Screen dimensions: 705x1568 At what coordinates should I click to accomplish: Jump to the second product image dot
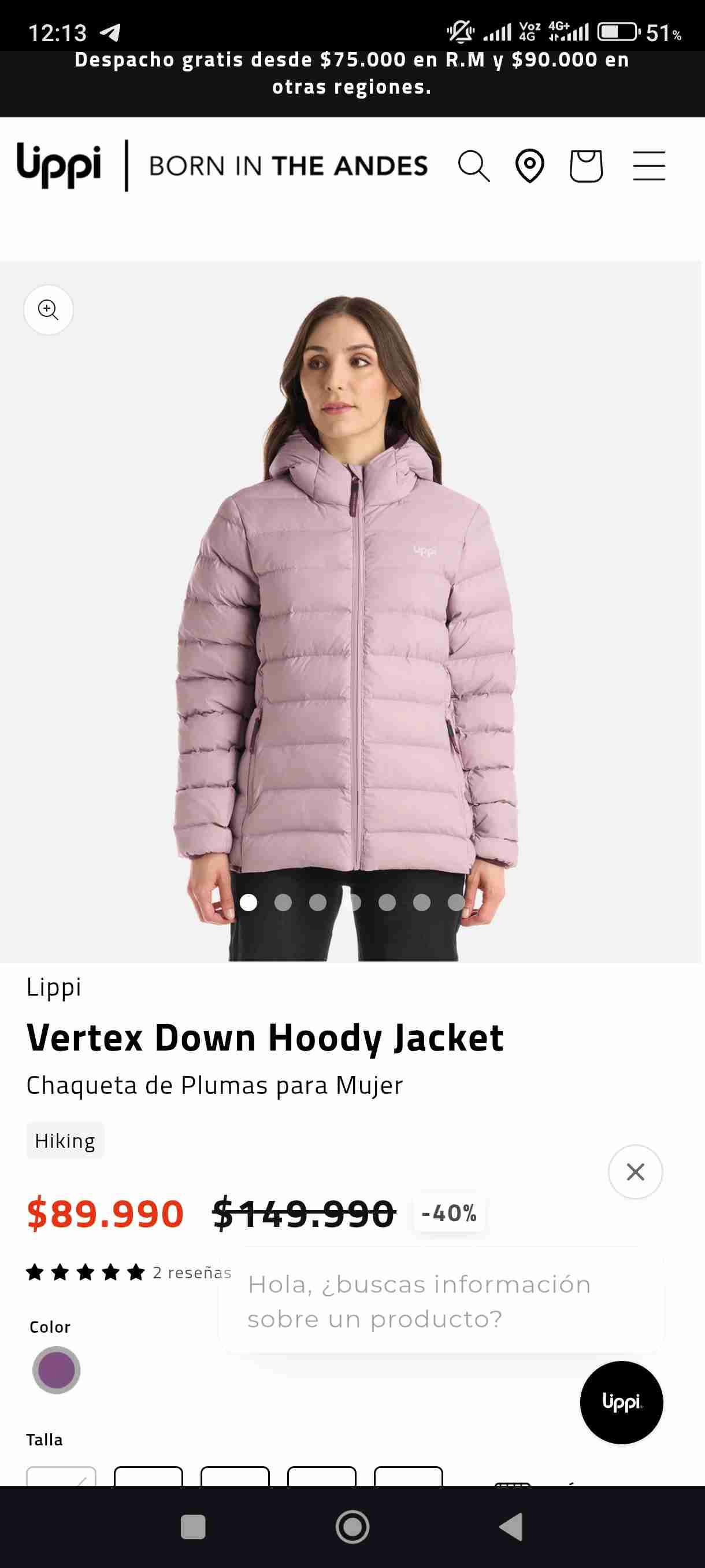(283, 902)
